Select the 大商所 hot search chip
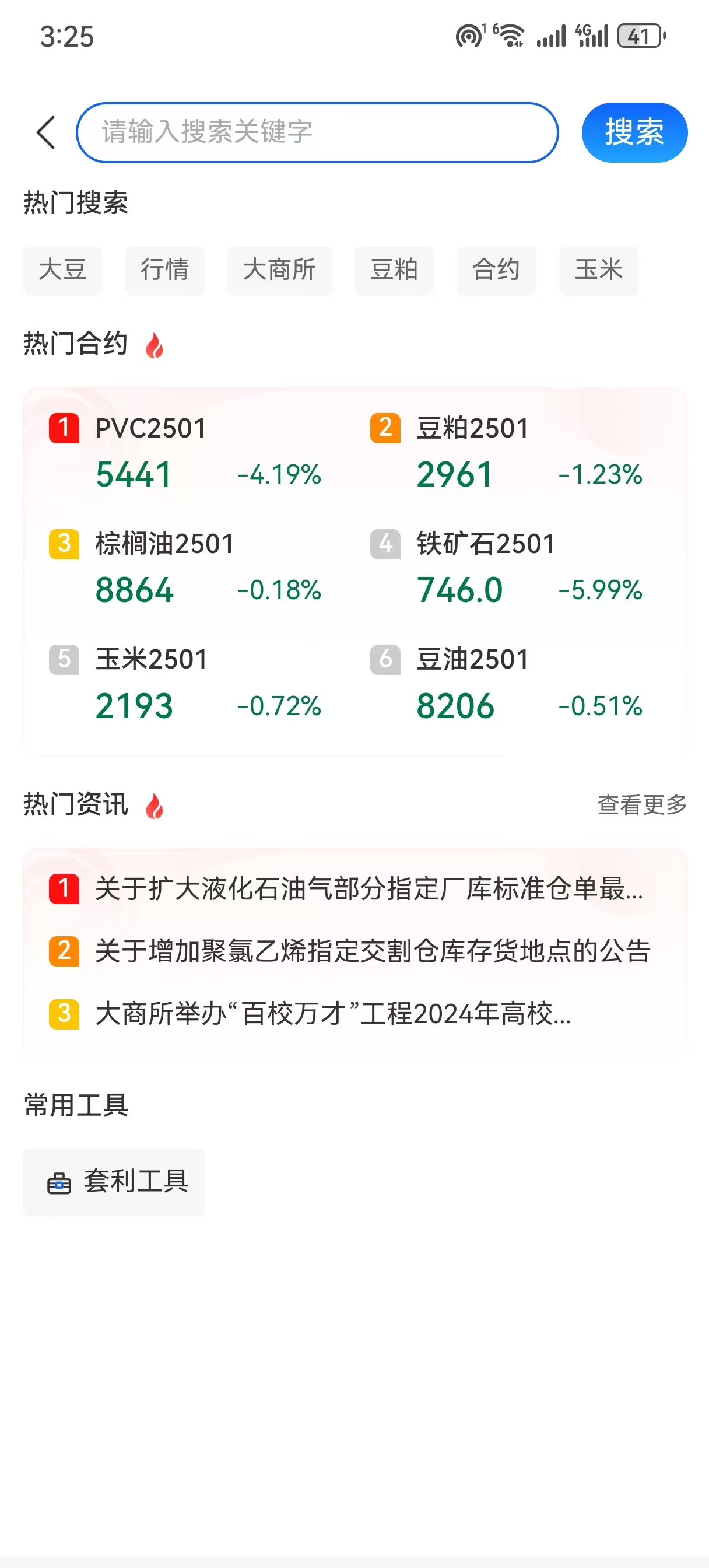Viewport: 709px width, 1568px height. [x=279, y=269]
